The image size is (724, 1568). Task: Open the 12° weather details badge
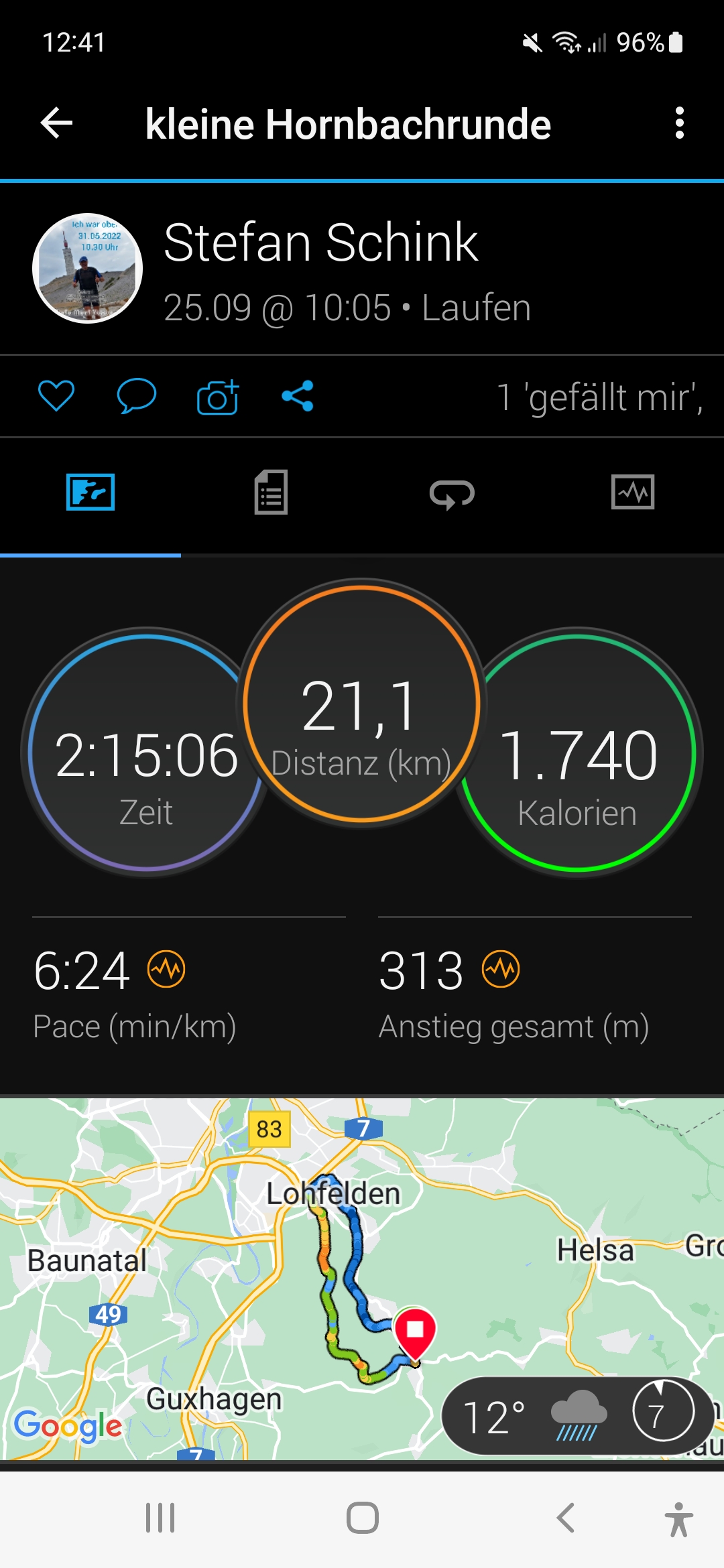(577, 1416)
